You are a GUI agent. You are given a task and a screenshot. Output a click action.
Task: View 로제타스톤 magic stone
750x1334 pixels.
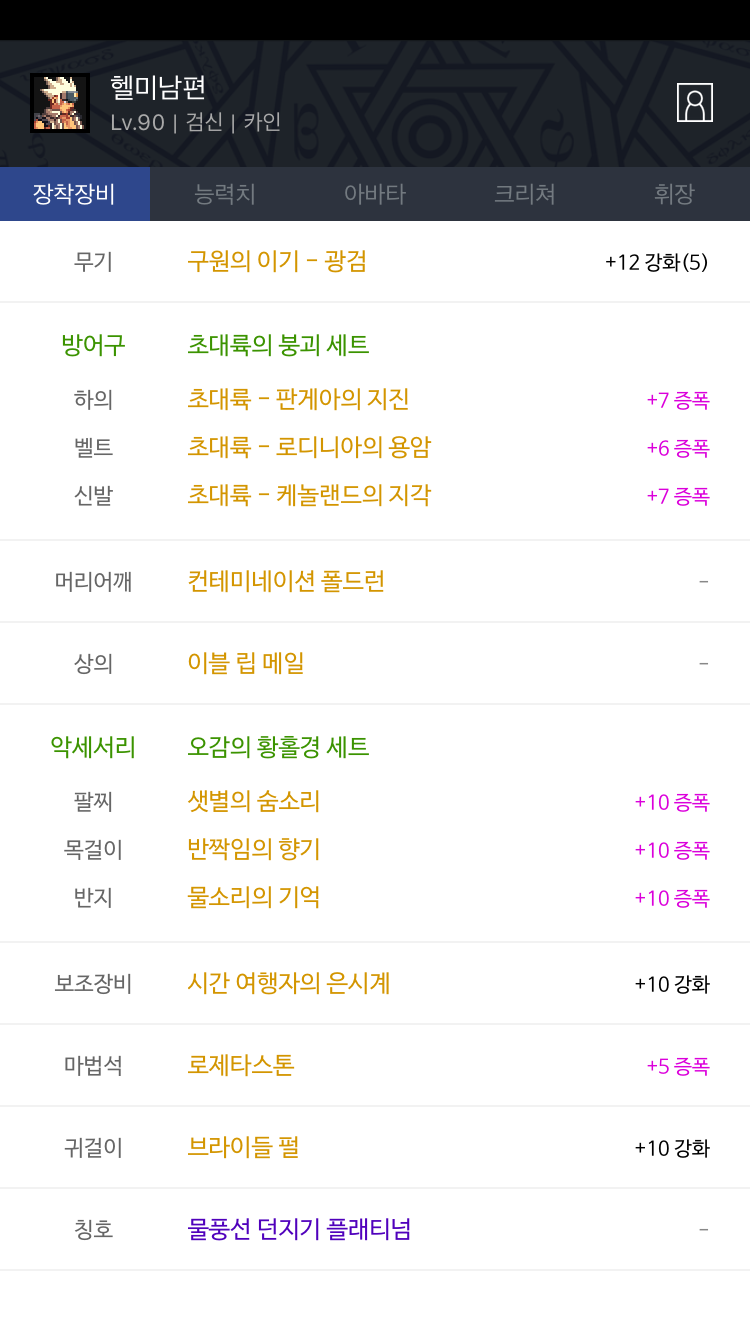[x=241, y=1065]
